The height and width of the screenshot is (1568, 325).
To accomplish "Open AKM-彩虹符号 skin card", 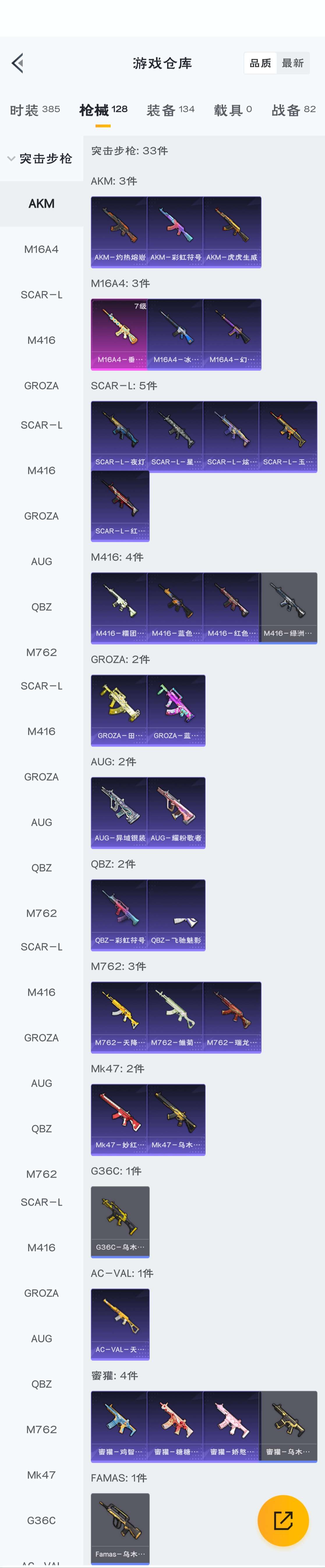I will (x=175, y=231).
